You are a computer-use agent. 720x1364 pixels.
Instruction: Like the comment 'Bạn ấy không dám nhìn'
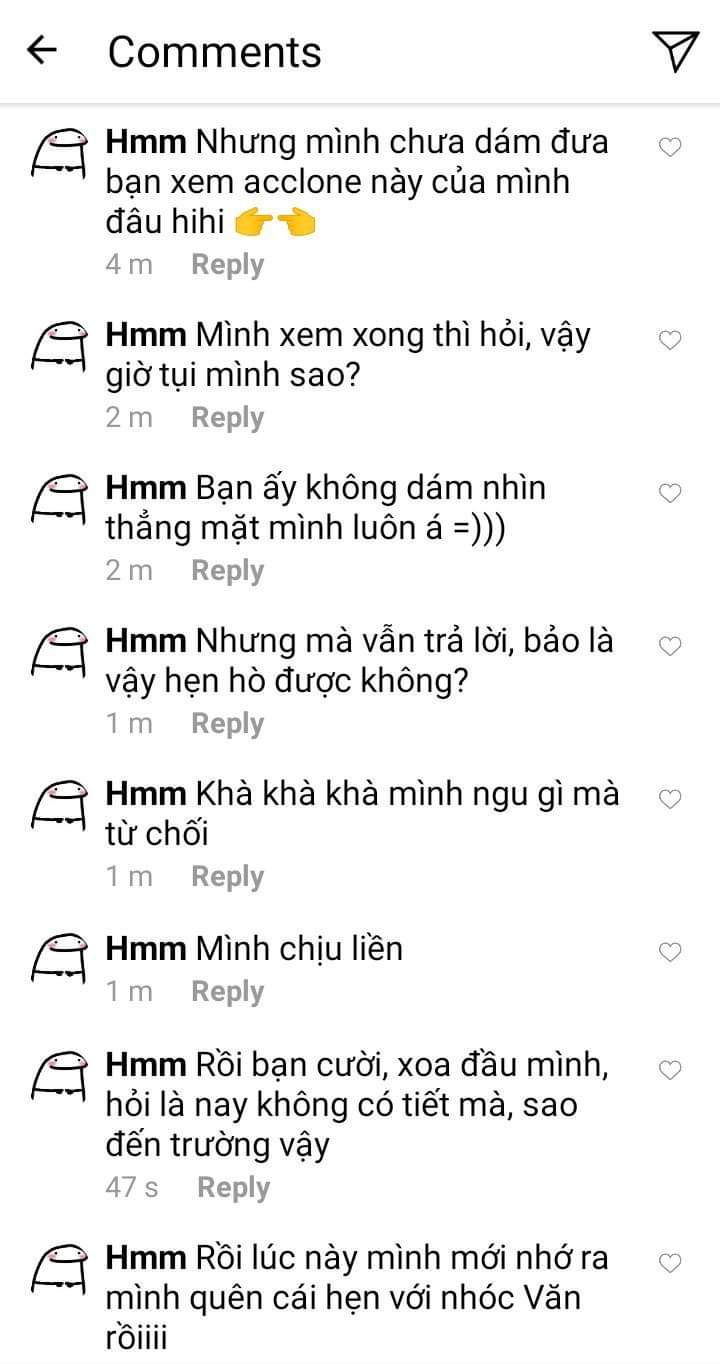click(x=670, y=493)
